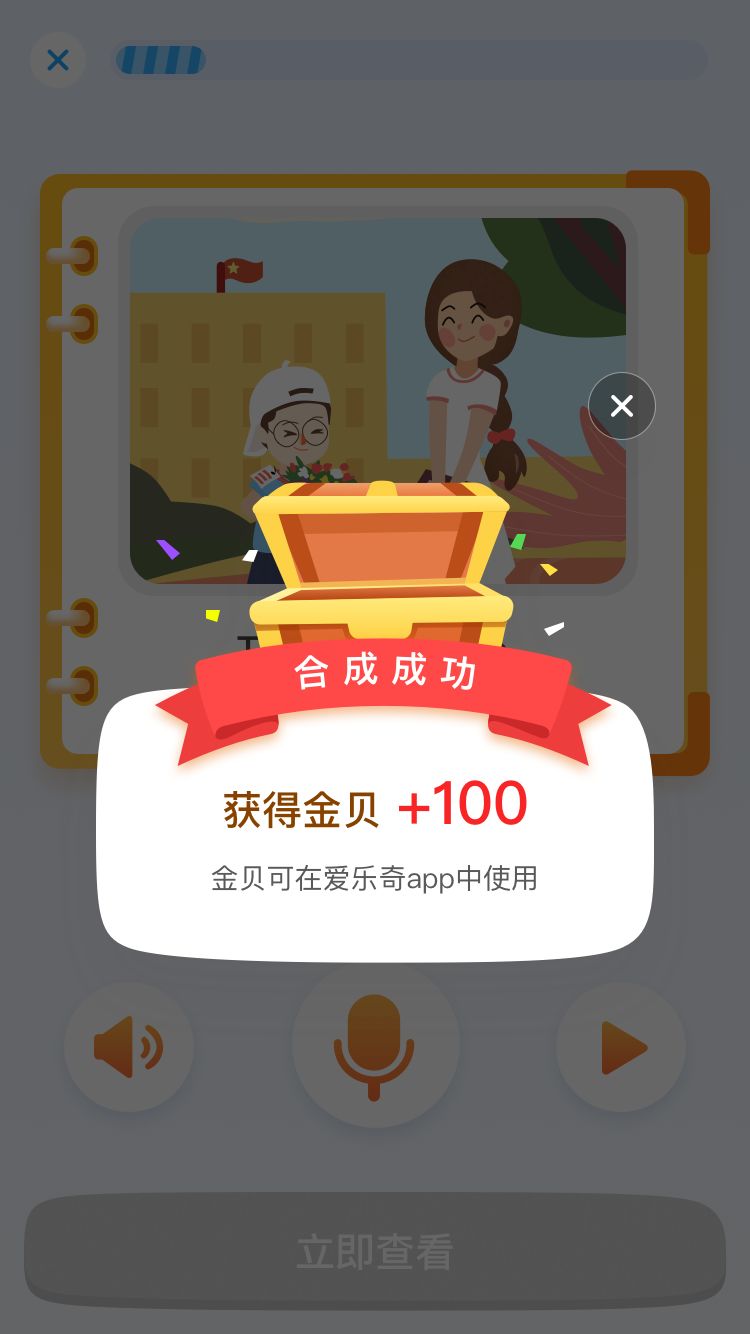Start recording with the microphone button
This screenshot has height=1334, width=750.
tap(375, 1045)
